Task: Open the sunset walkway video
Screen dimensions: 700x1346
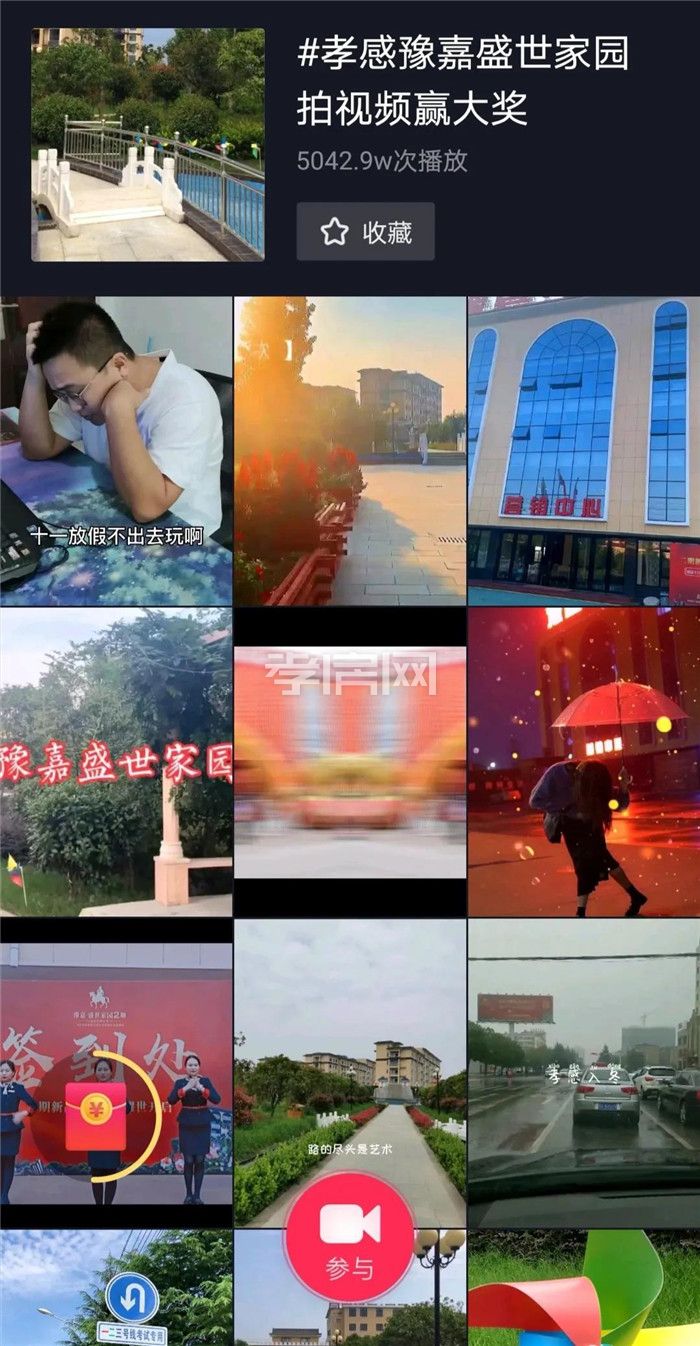Action: click(x=350, y=450)
